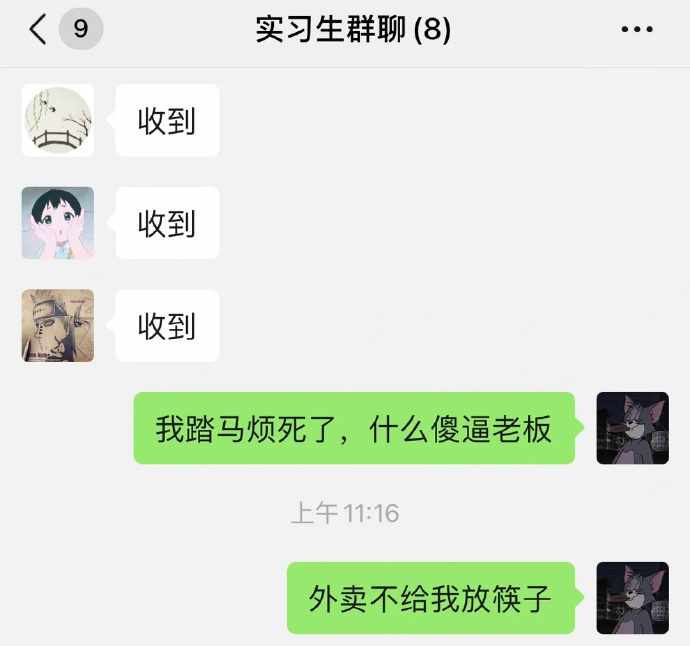Open the profile with the bridge avatar
The image size is (690, 646).
(x=58, y=121)
